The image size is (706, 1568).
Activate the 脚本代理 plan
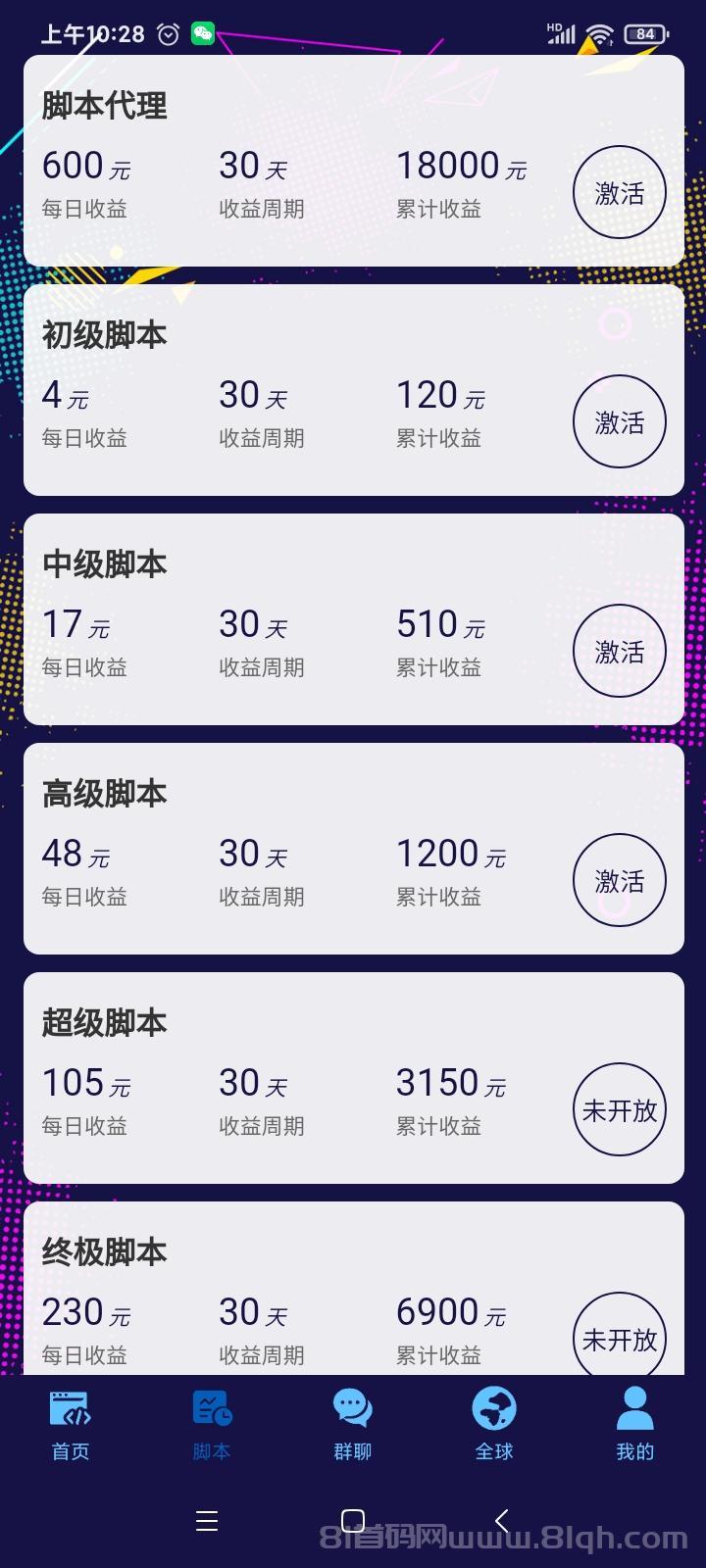(620, 193)
